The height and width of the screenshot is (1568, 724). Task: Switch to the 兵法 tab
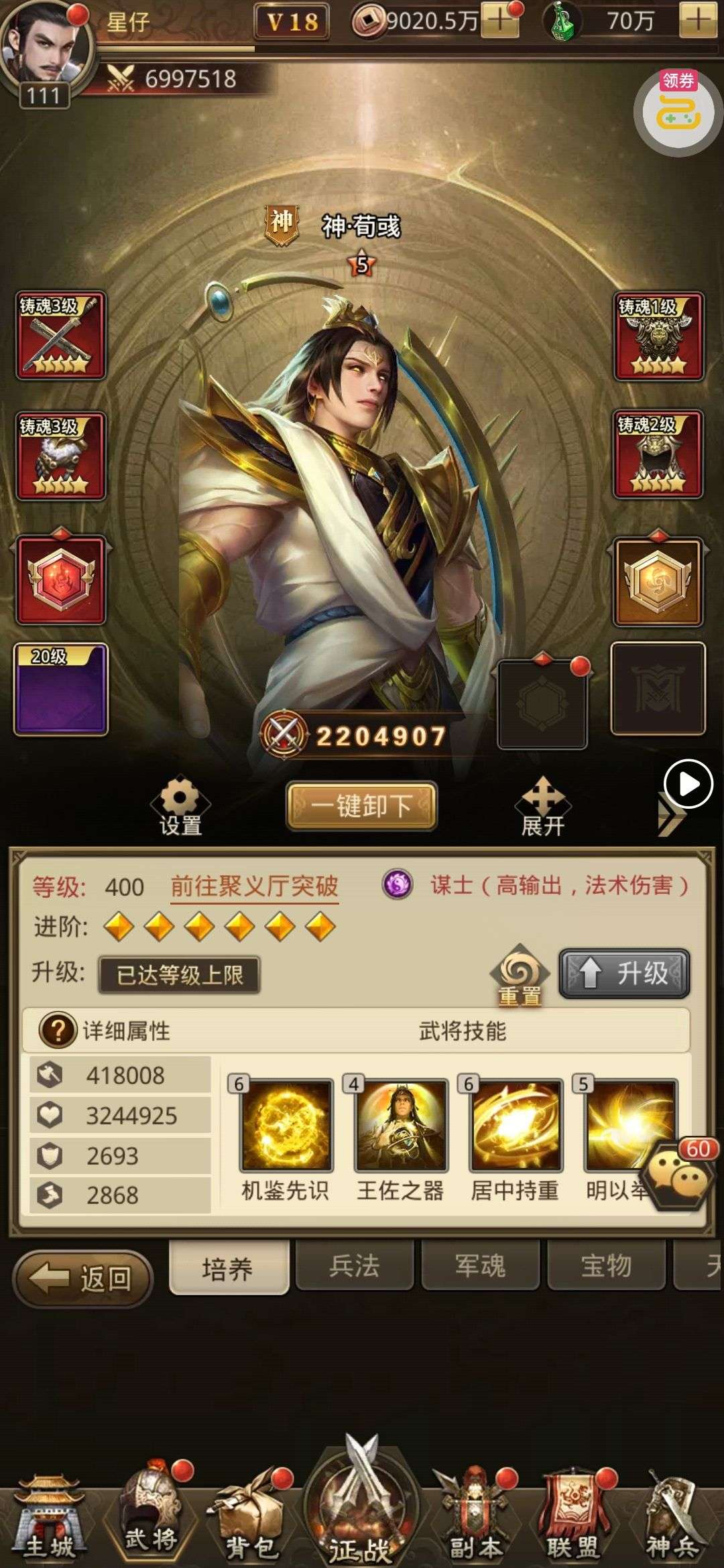tap(354, 1265)
